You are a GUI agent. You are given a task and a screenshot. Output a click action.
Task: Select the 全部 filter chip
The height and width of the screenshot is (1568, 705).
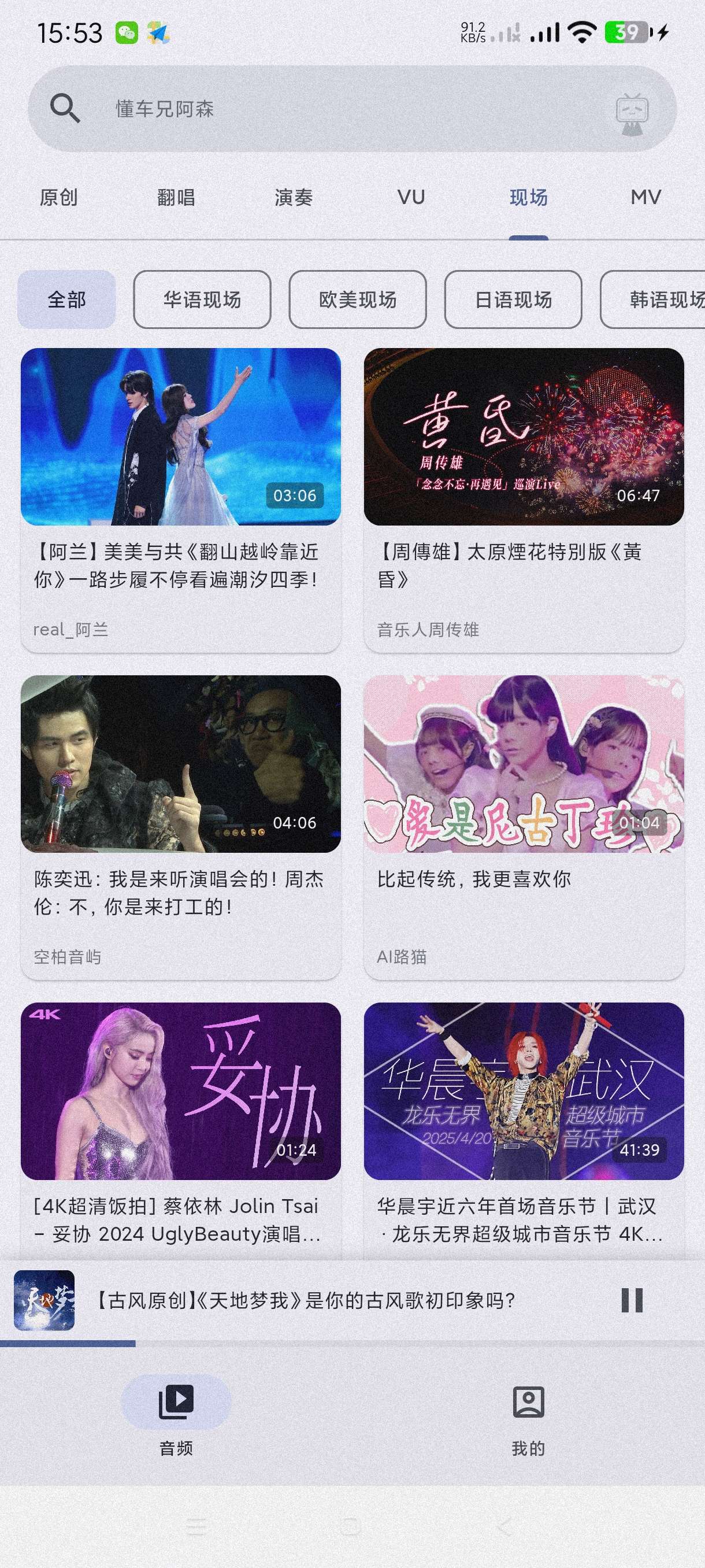(x=66, y=299)
